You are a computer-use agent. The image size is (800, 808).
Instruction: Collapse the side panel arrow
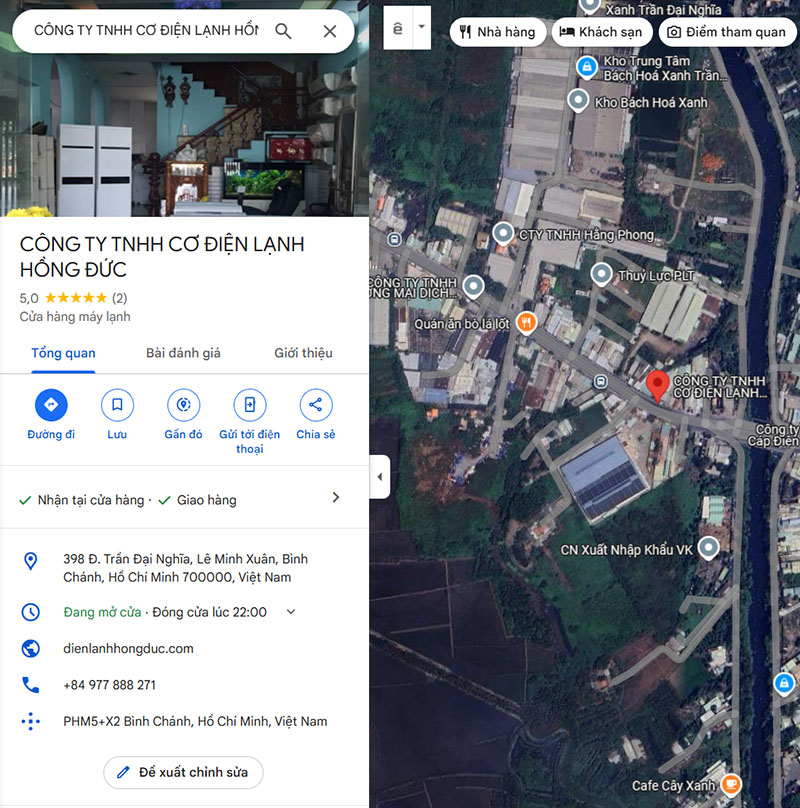tap(379, 477)
